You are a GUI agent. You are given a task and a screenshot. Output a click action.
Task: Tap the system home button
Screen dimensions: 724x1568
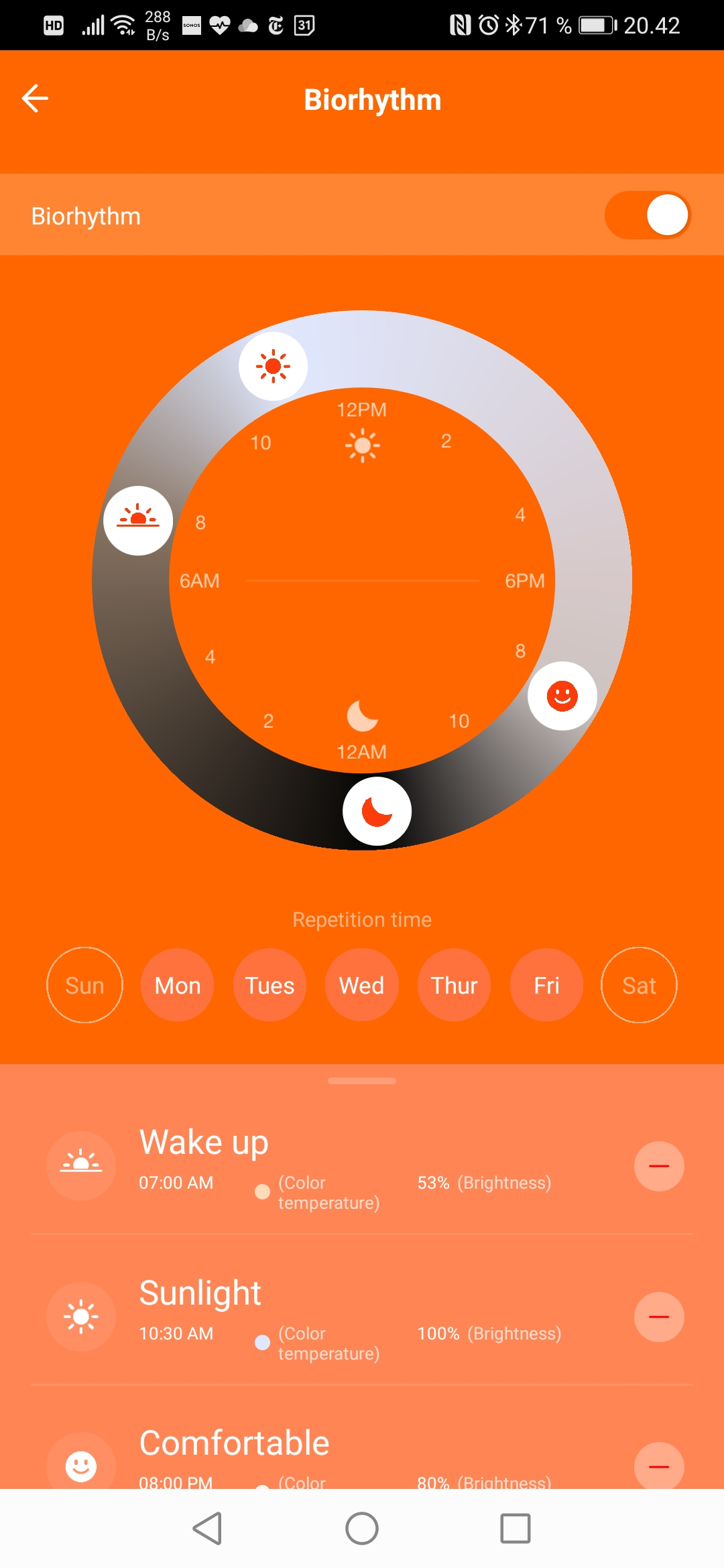tap(362, 1528)
